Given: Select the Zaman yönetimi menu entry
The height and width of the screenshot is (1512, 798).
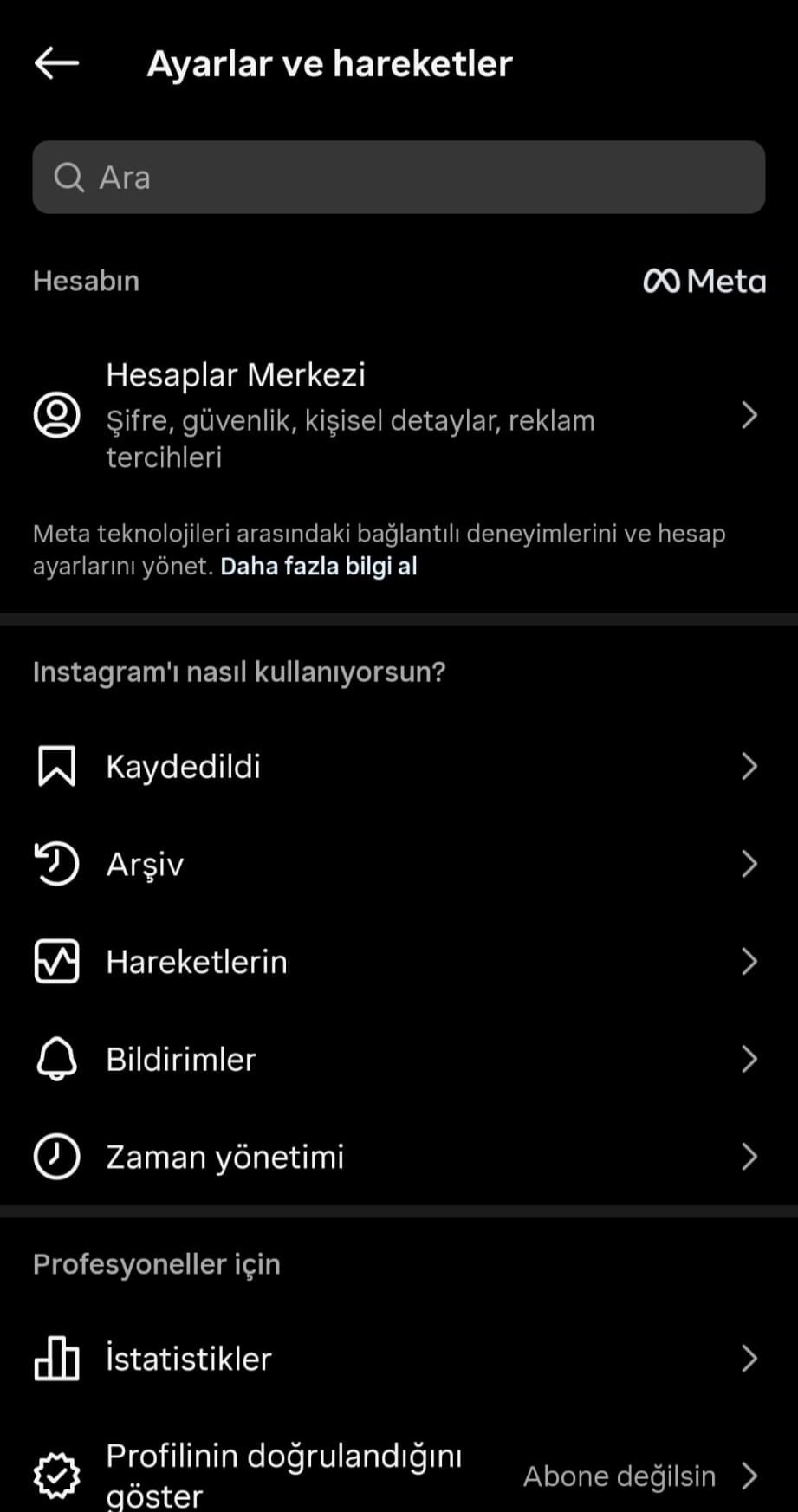Looking at the screenshot, I should pyautogui.click(x=225, y=1156).
